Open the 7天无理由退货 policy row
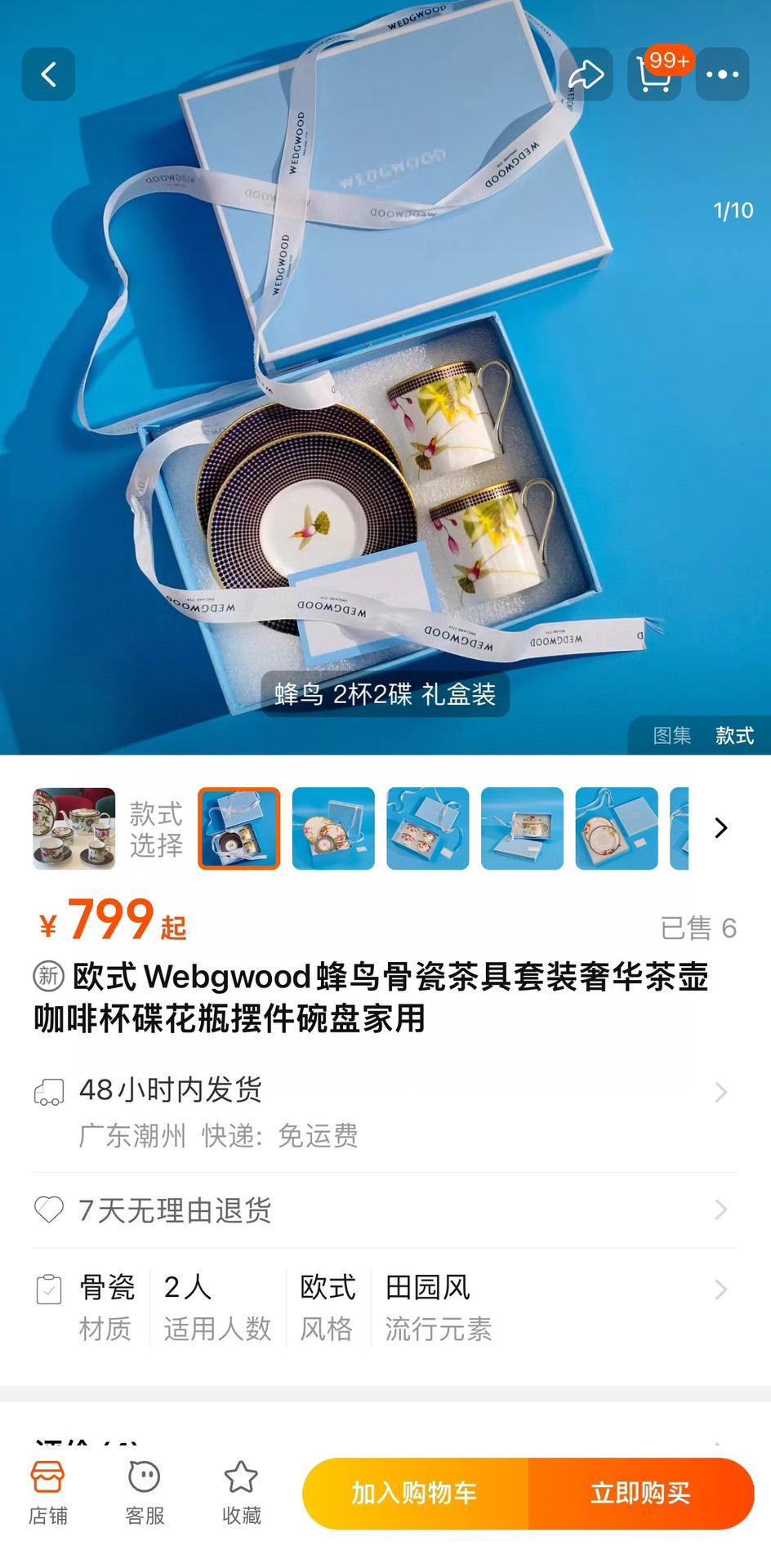 coord(384,1209)
